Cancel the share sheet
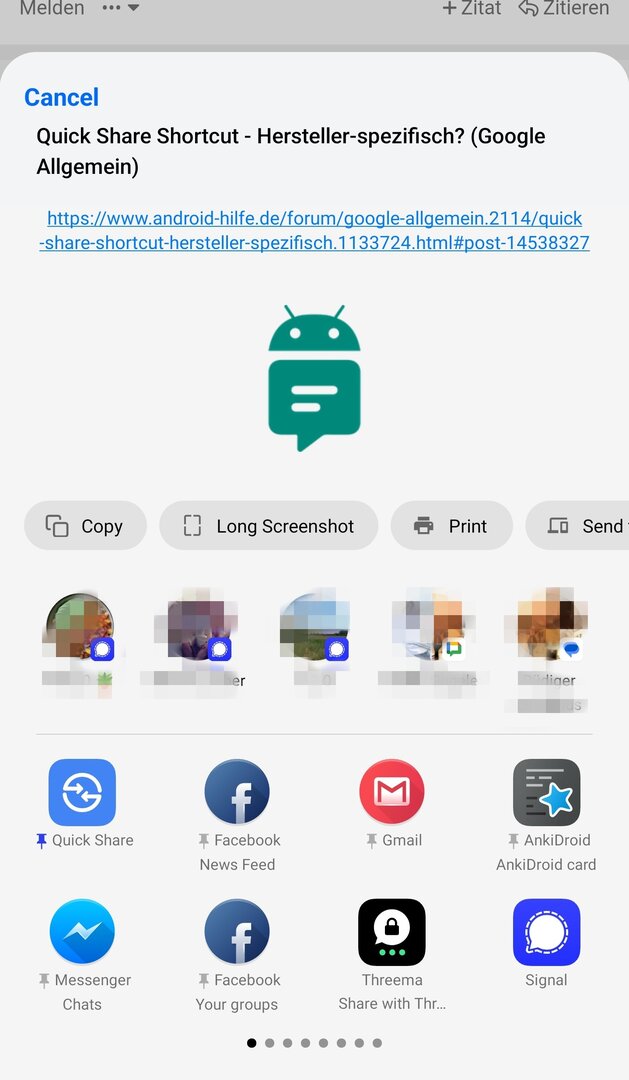Image resolution: width=629 pixels, height=1080 pixels. point(61,97)
